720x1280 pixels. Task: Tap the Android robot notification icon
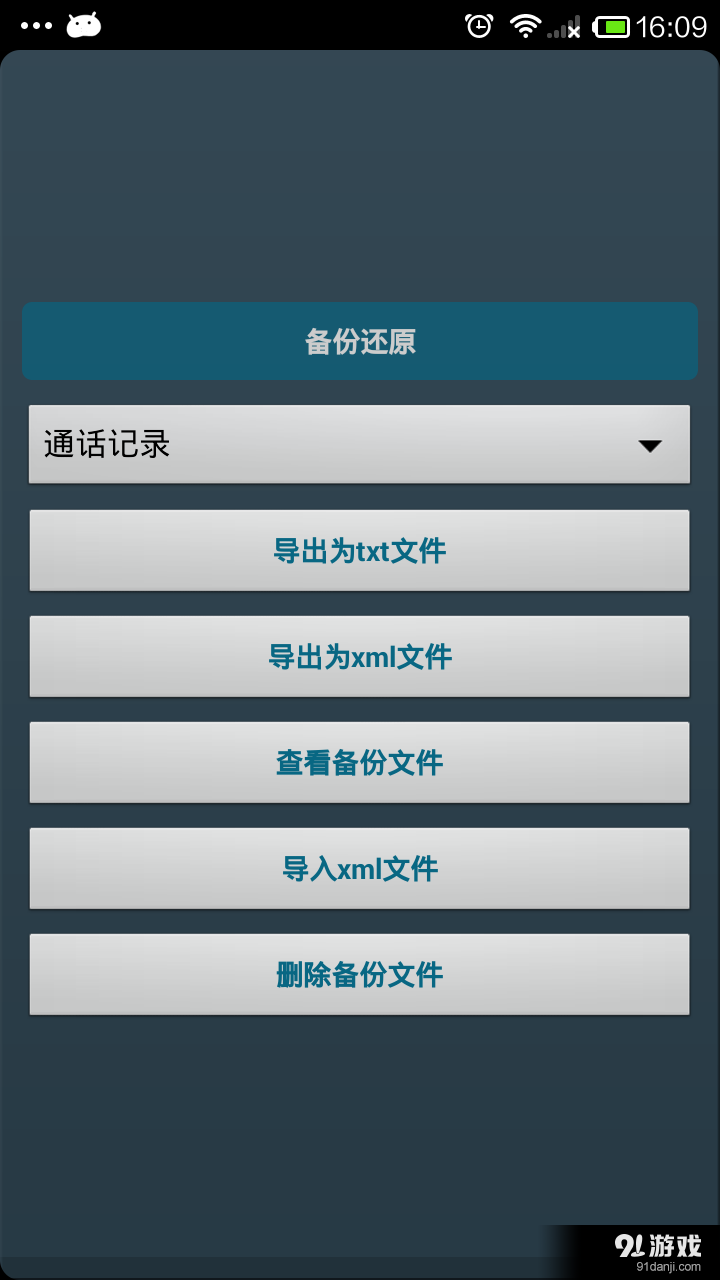pos(84,24)
